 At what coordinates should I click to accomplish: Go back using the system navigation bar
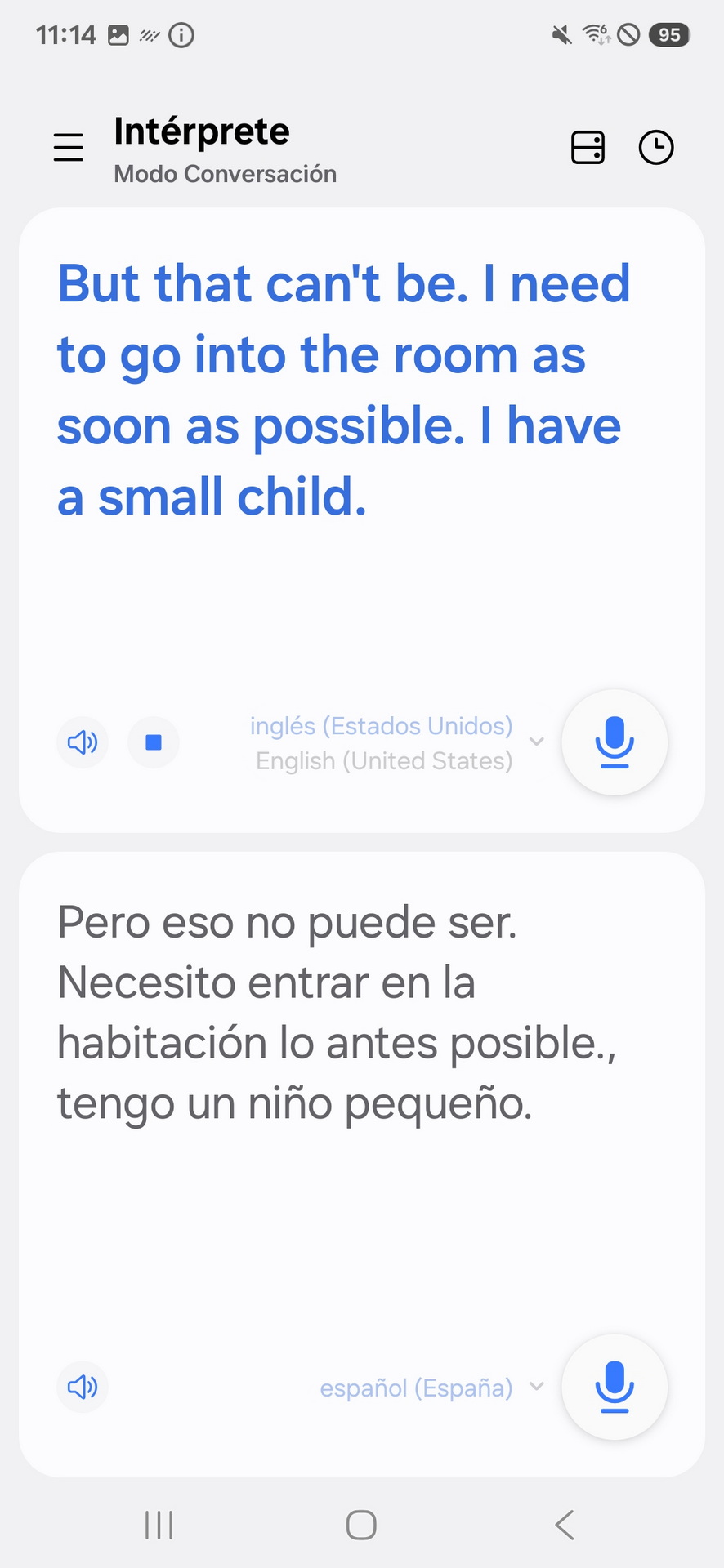[565, 1525]
